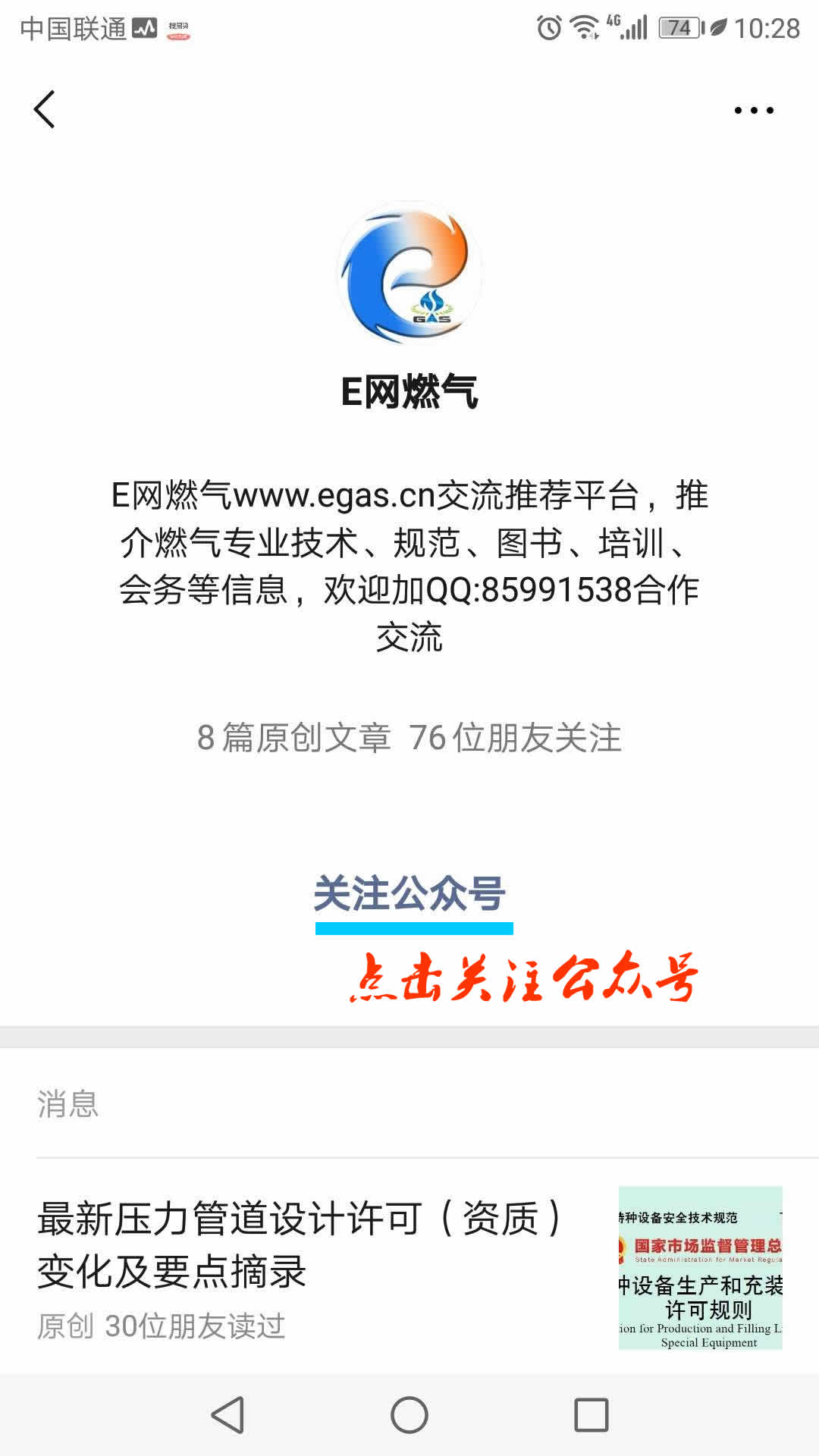Tap the system home button

tap(409, 1415)
